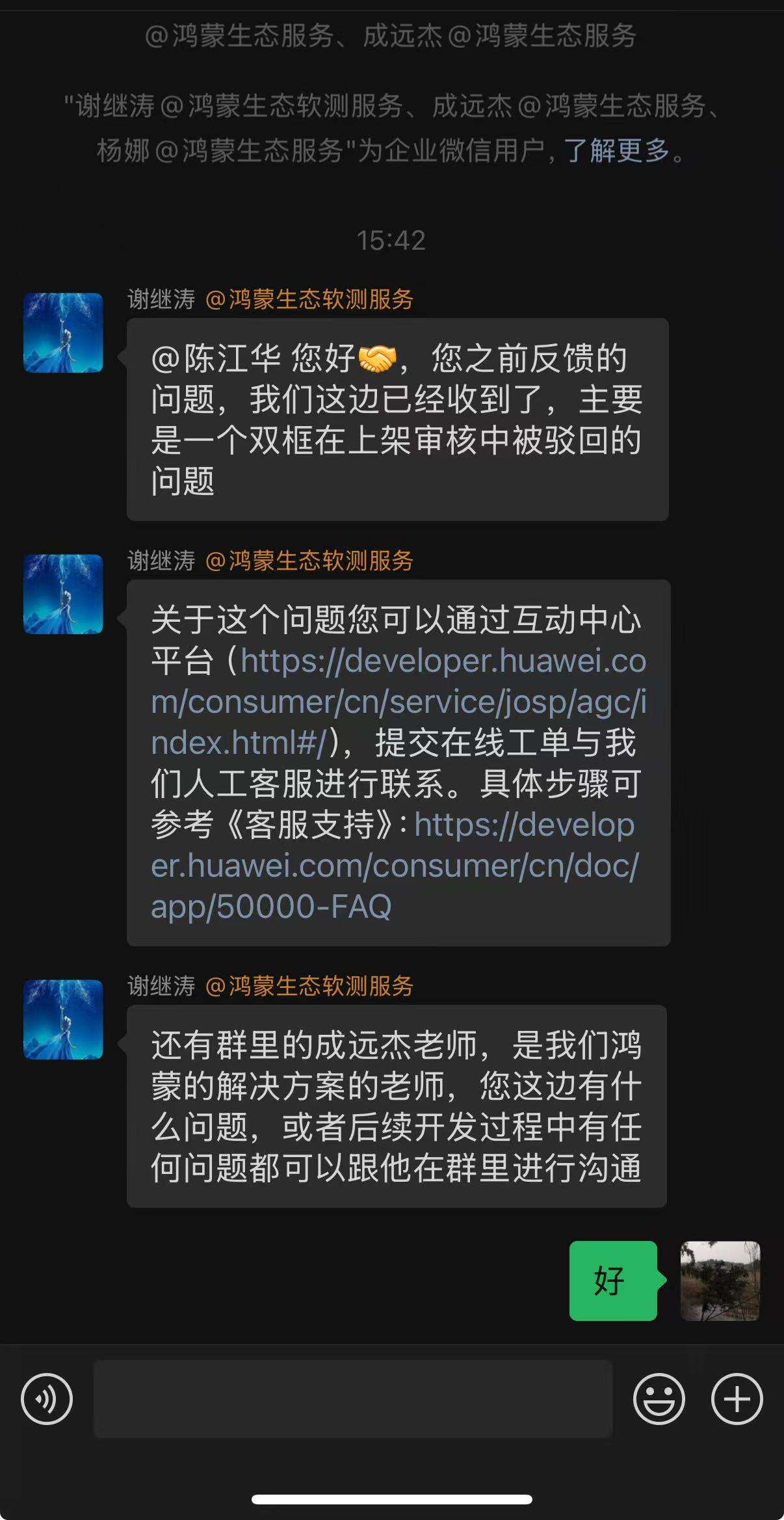This screenshot has width=784, height=1520.
Task: Tap the 15:42 timestamp
Action: [391, 241]
